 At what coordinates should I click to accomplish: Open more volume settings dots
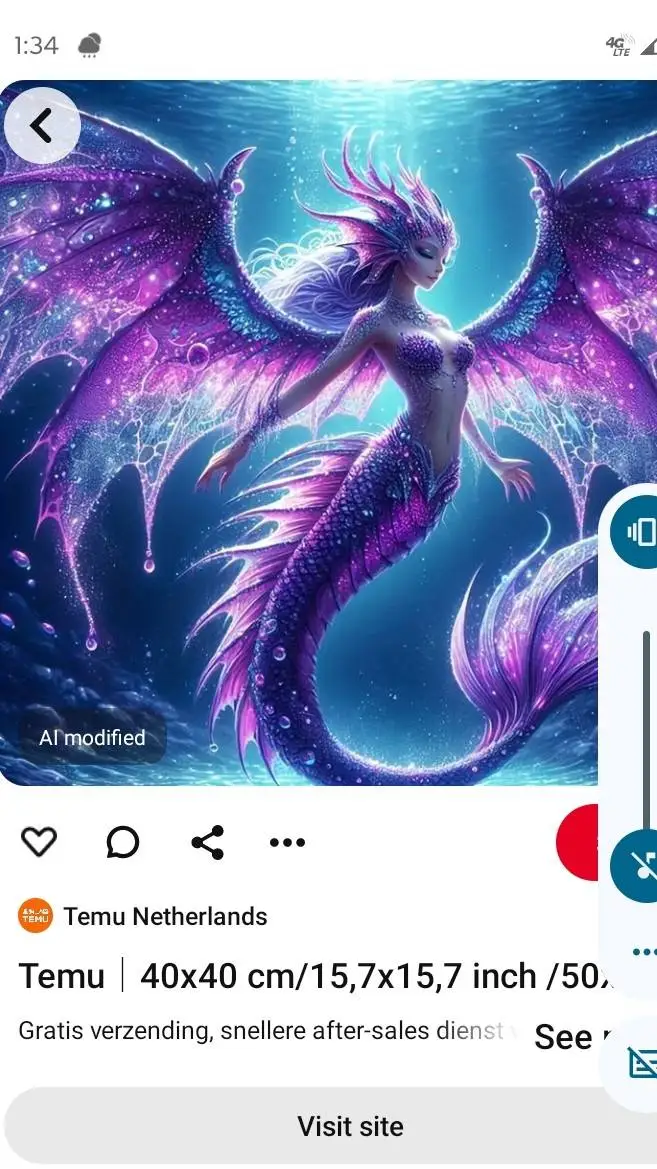[x=644, y=951]
